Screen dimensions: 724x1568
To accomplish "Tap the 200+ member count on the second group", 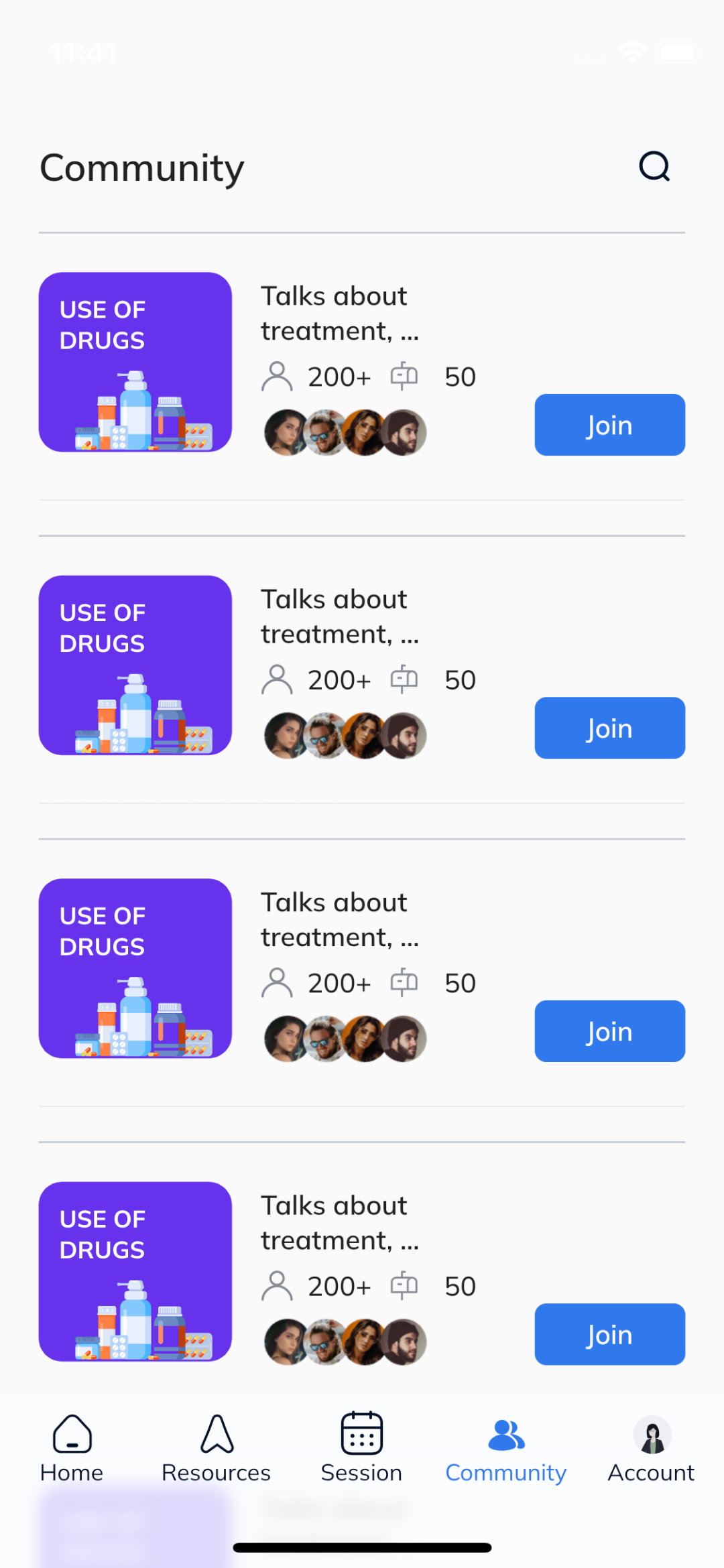I will [x=339, y=679].
